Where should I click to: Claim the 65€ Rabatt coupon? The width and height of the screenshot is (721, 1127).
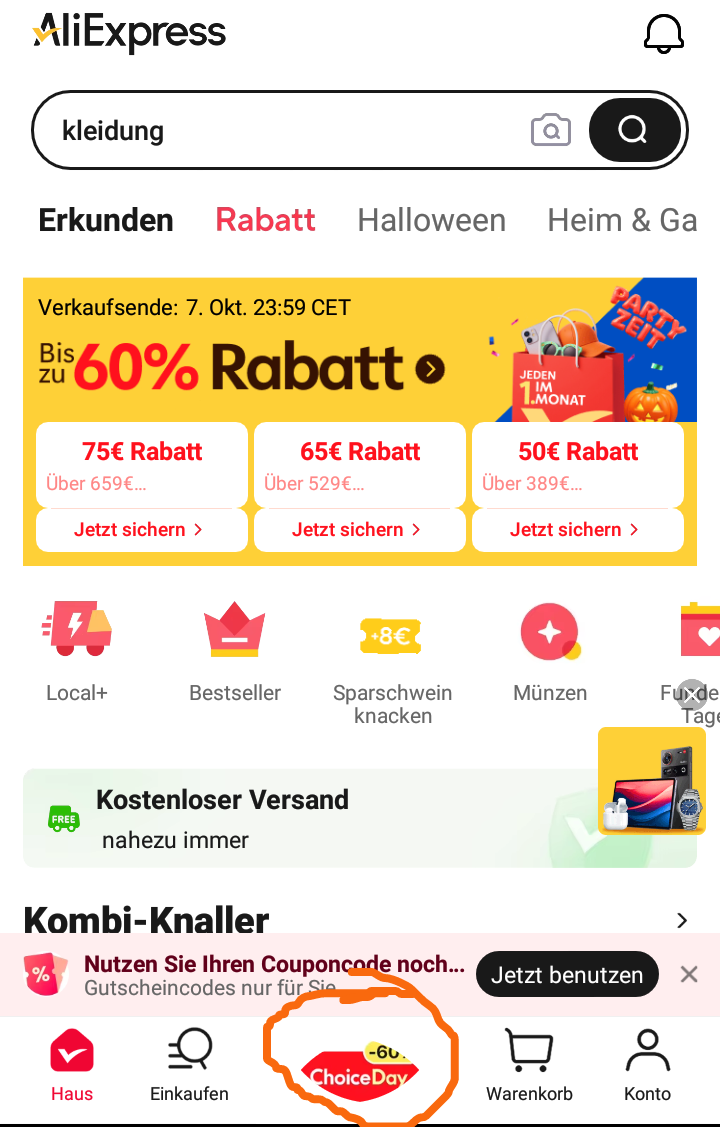click(359, 529)
